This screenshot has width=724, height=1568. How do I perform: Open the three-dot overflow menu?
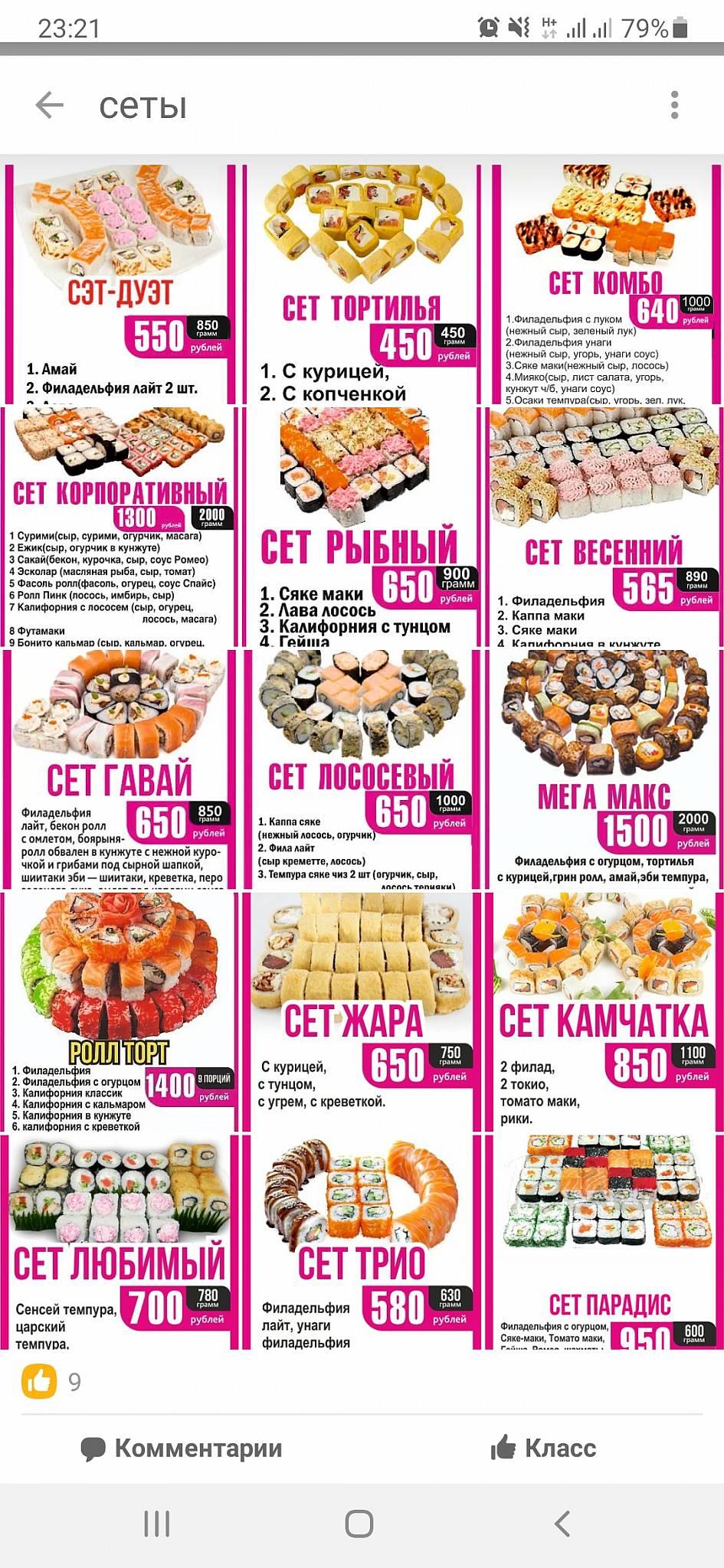tap(674, 105)
